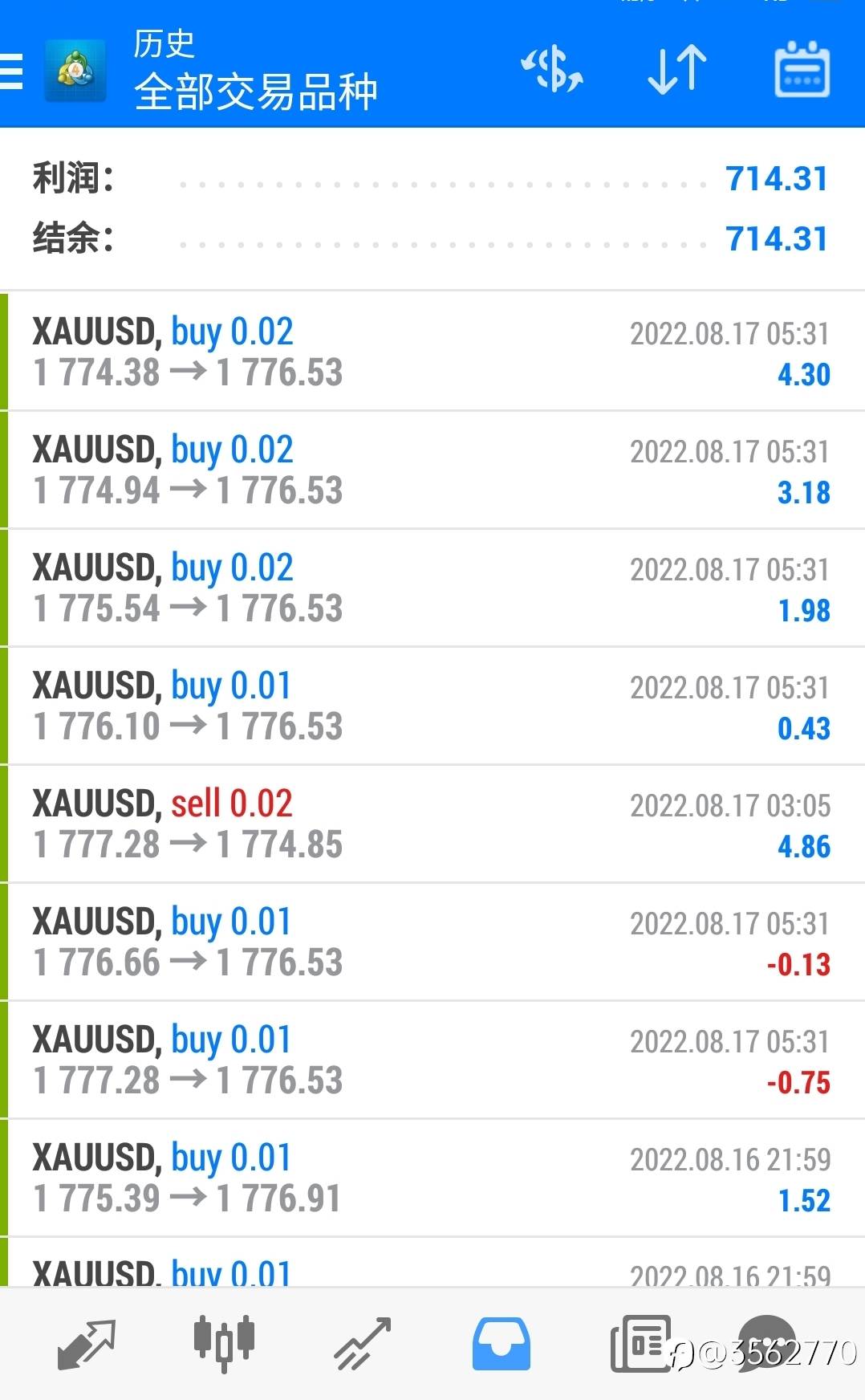Open the buy trade at 1 774.94

(433, 470)
